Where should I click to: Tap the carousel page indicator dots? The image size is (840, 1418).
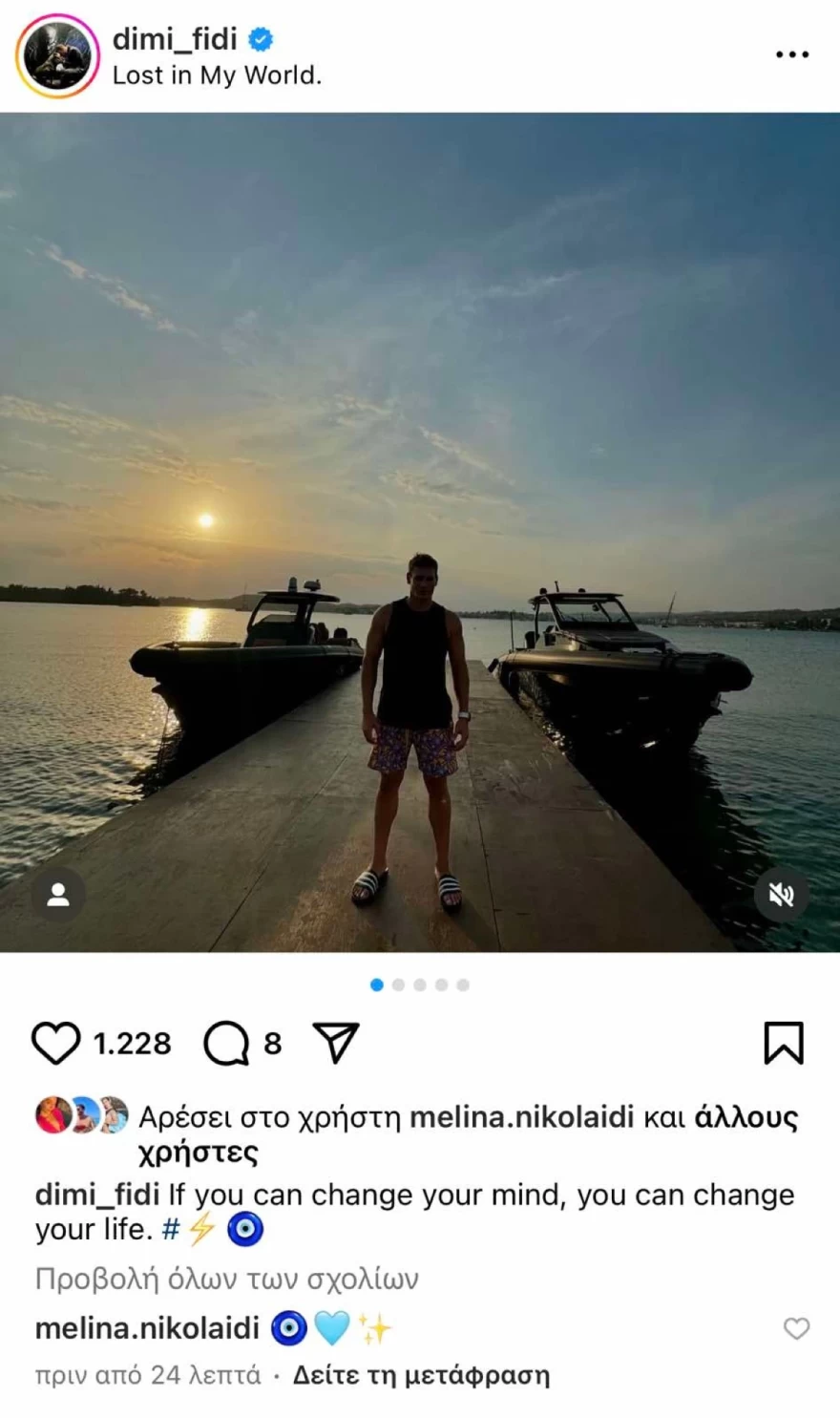coord(420,984)
